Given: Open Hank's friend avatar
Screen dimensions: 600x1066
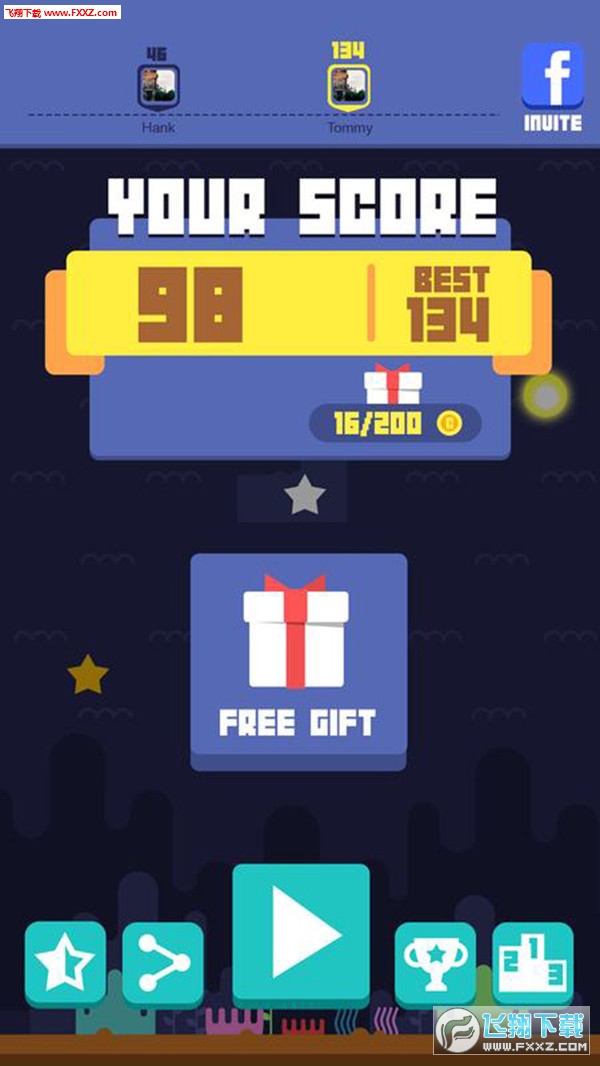Looking at the screenshot, I should click(158, 87).
